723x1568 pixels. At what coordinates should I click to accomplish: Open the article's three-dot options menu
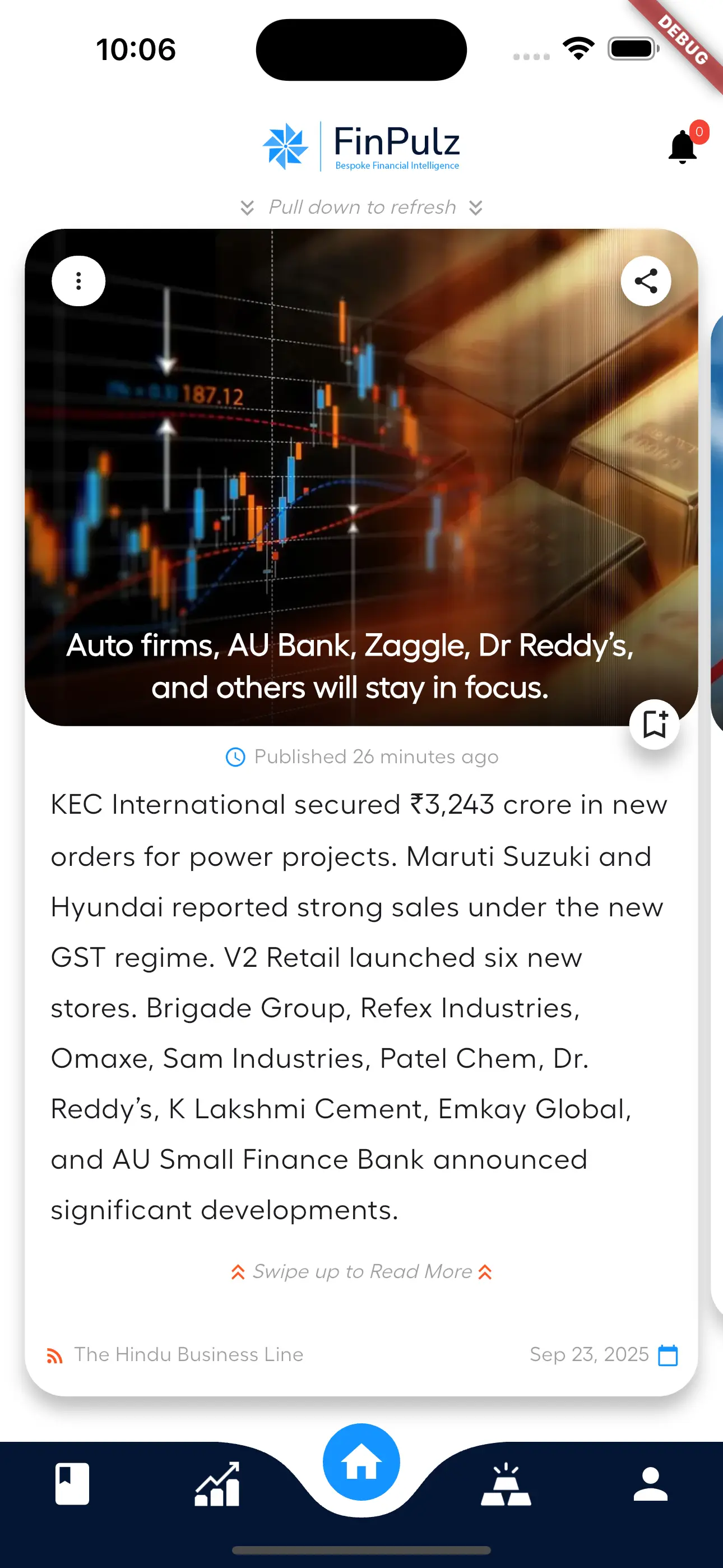tap(78, 280)
